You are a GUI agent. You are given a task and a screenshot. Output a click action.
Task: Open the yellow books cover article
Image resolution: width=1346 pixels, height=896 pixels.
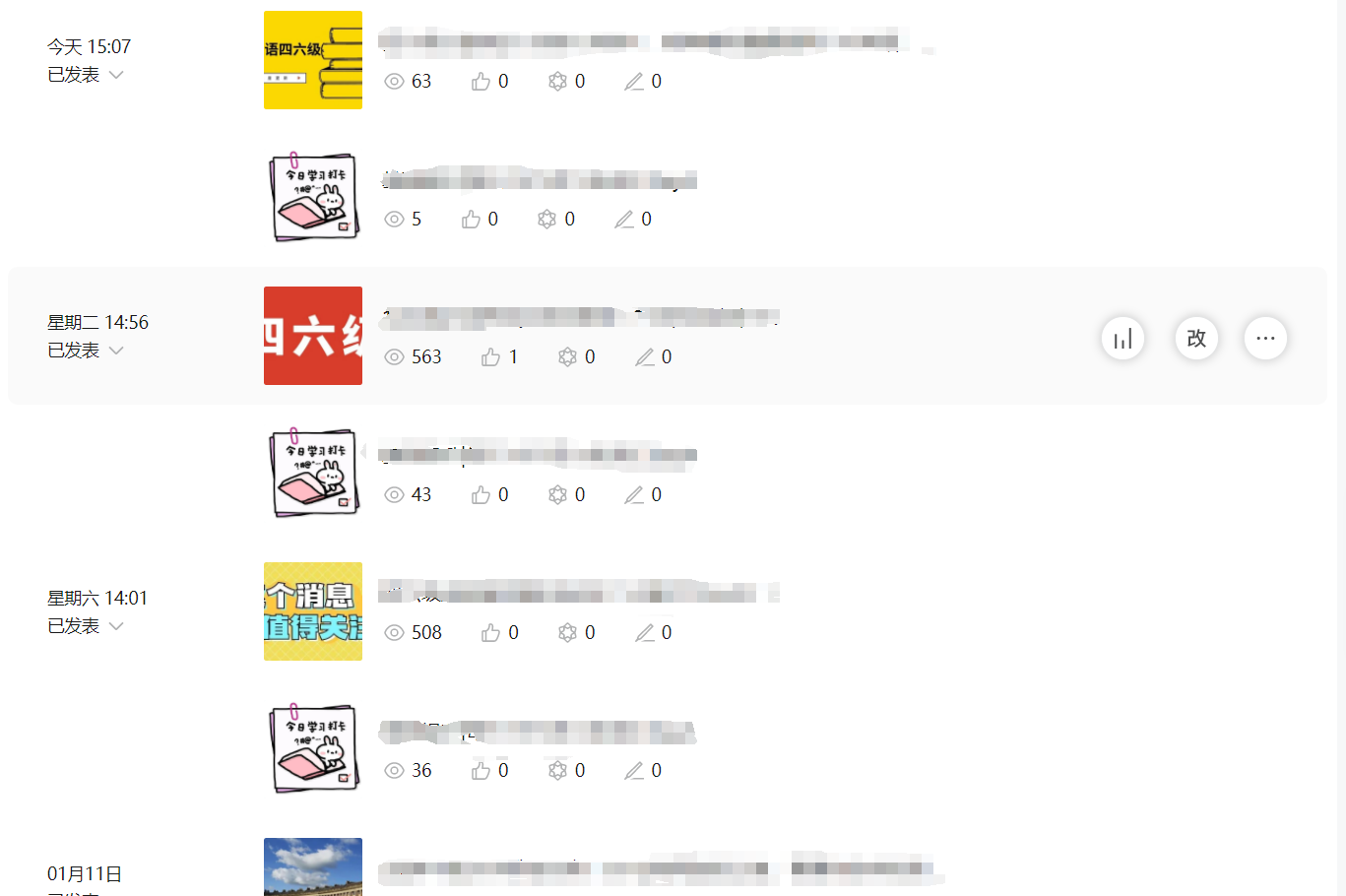(313, 60)
